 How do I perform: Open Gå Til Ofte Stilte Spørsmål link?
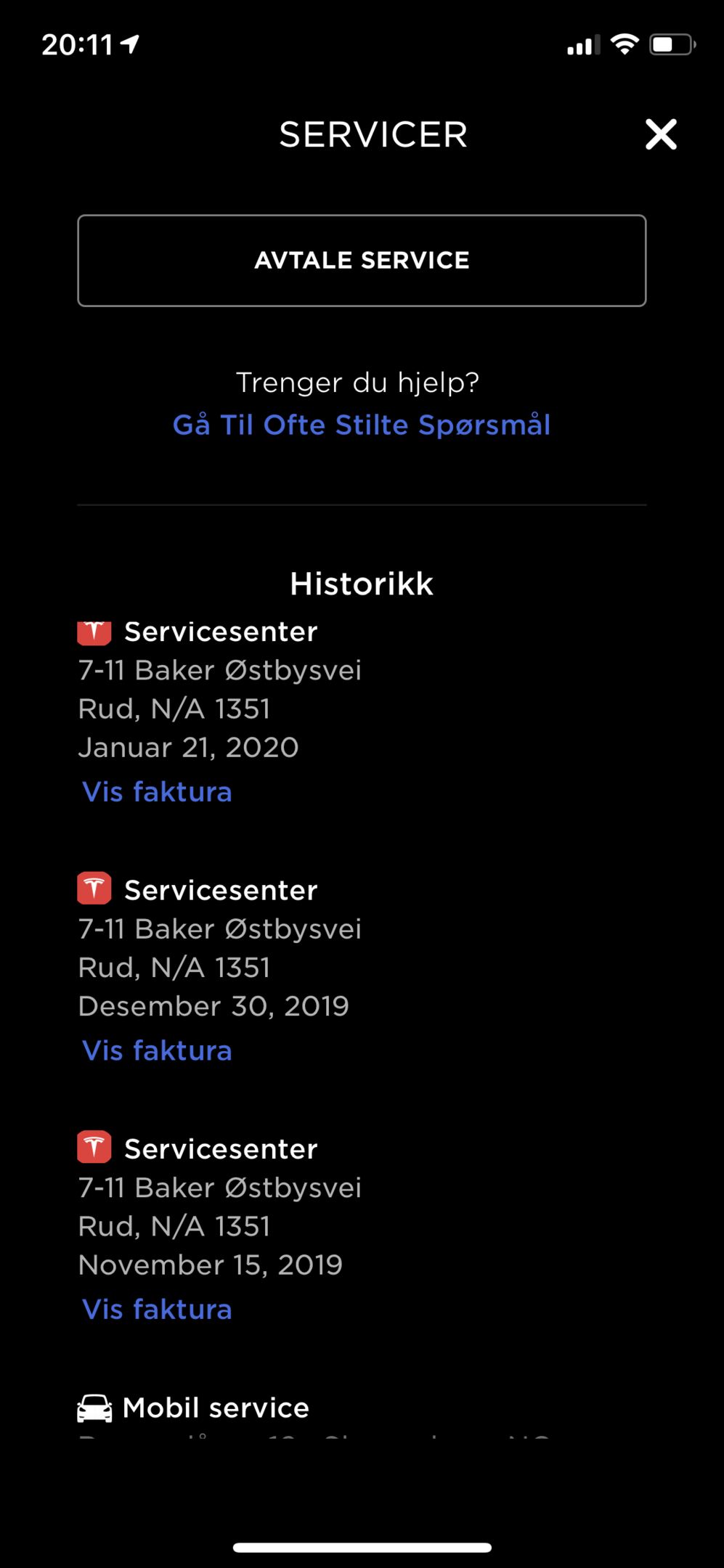(x=362, y=425)
